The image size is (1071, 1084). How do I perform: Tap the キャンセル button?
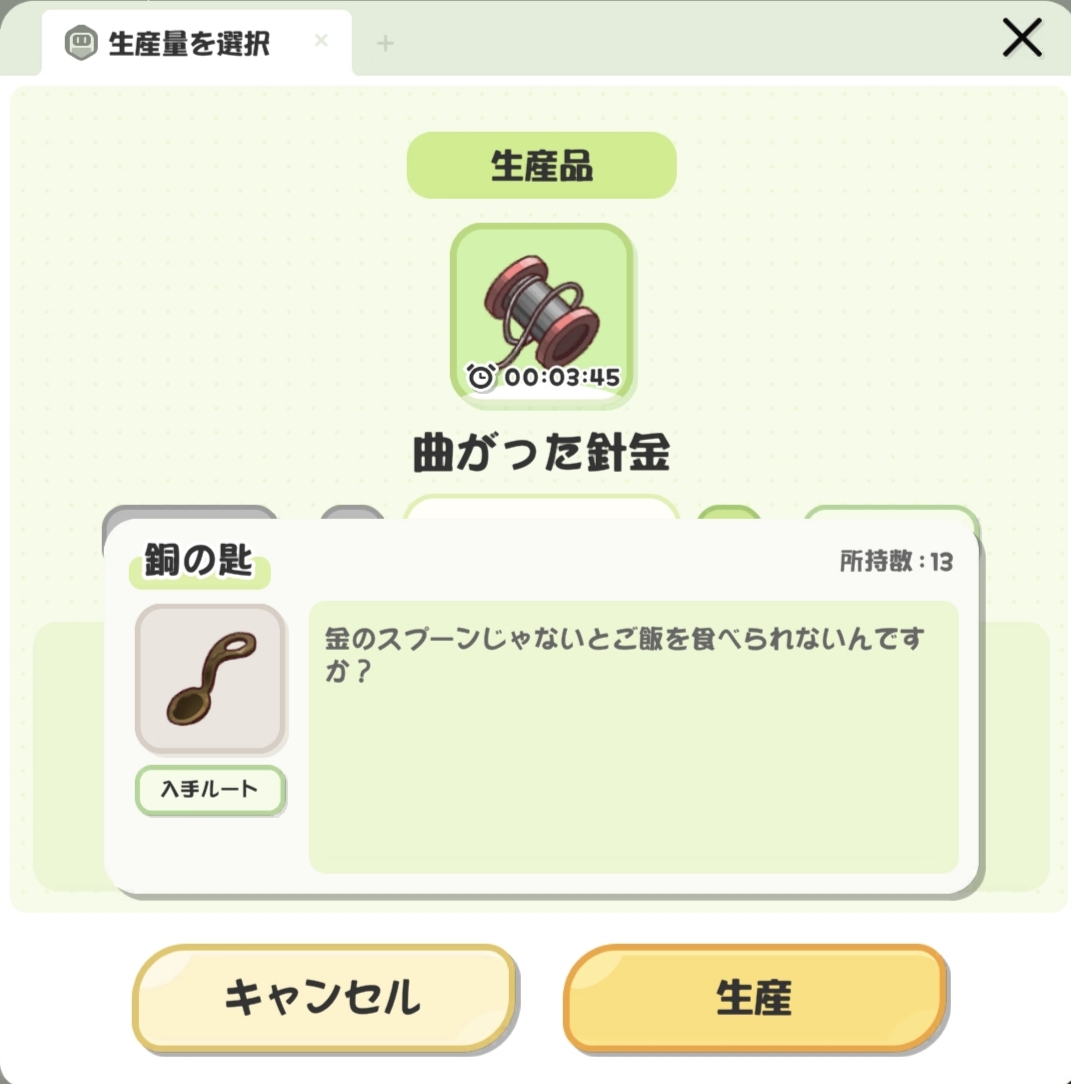(x=323, y=997)
